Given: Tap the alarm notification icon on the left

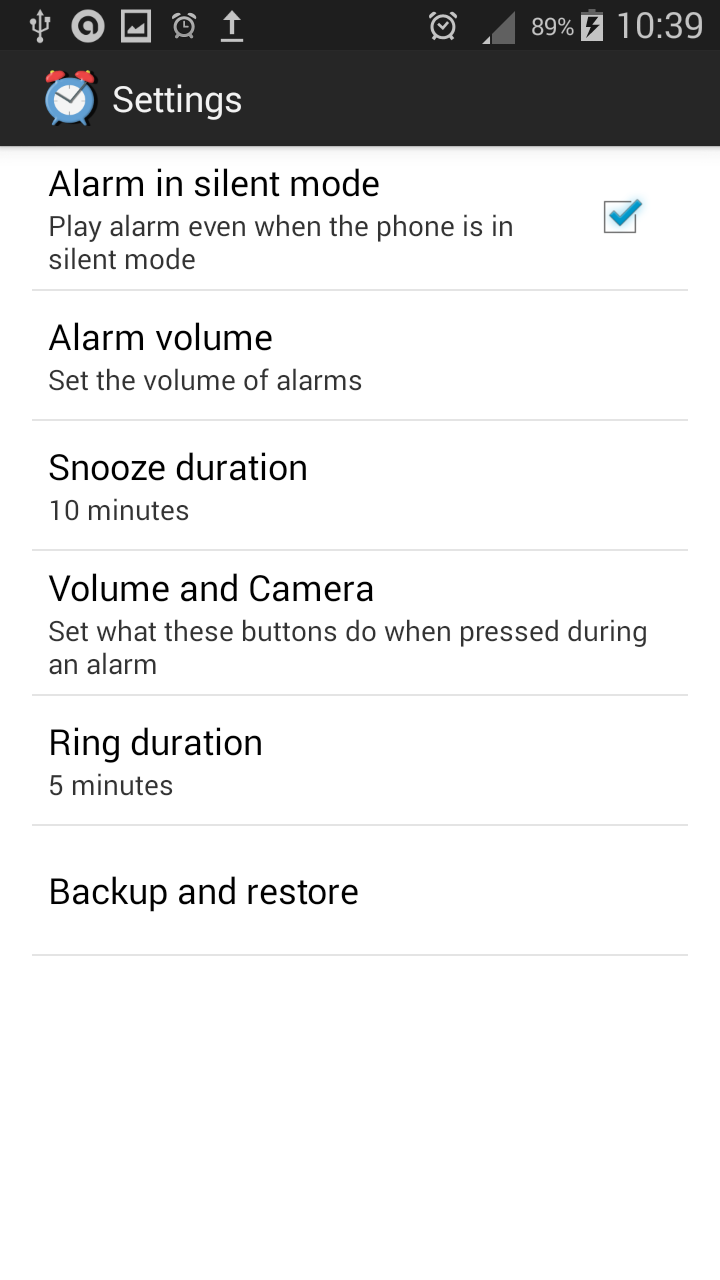Looking at the screenshot, I should (x=183, y=25).
